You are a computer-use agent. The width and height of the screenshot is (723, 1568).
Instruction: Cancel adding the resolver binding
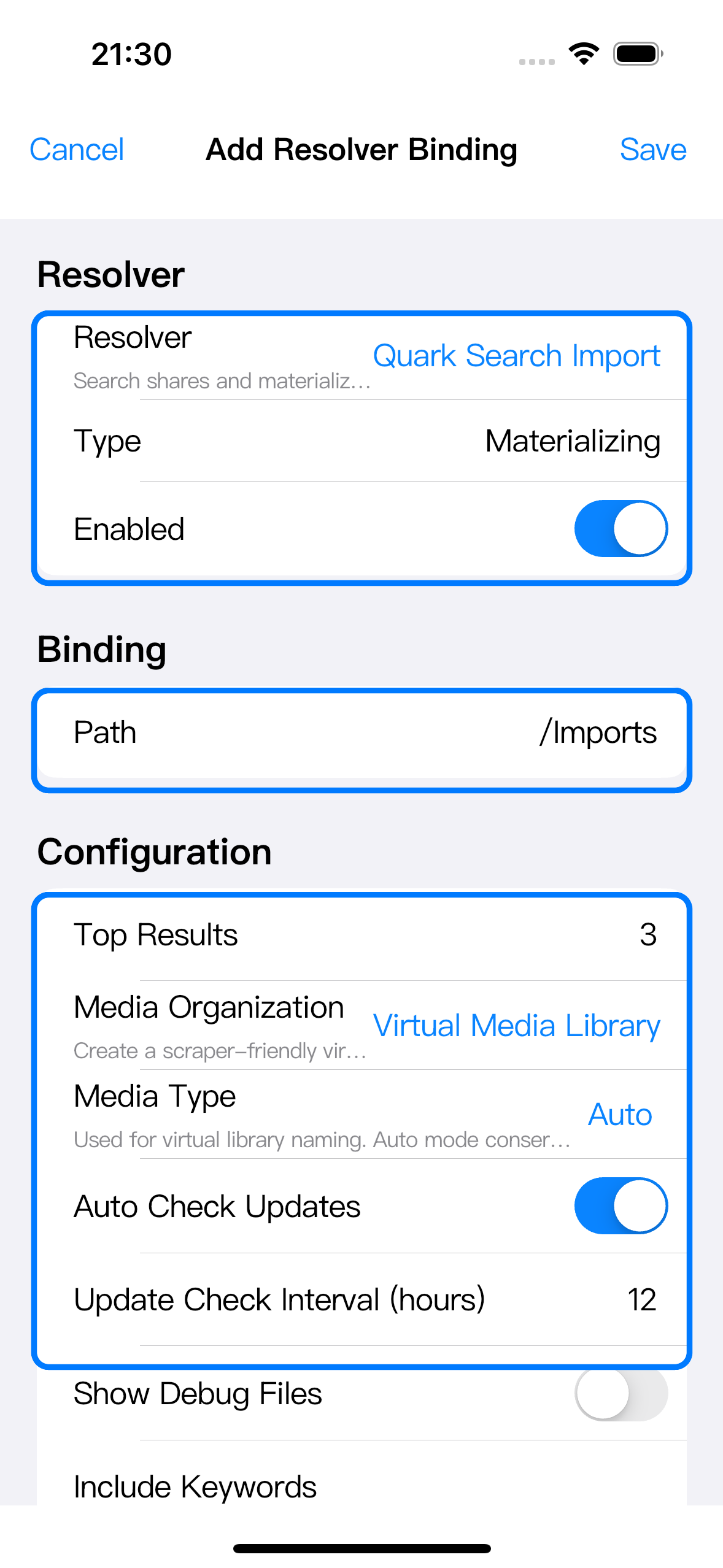point(77,150)
